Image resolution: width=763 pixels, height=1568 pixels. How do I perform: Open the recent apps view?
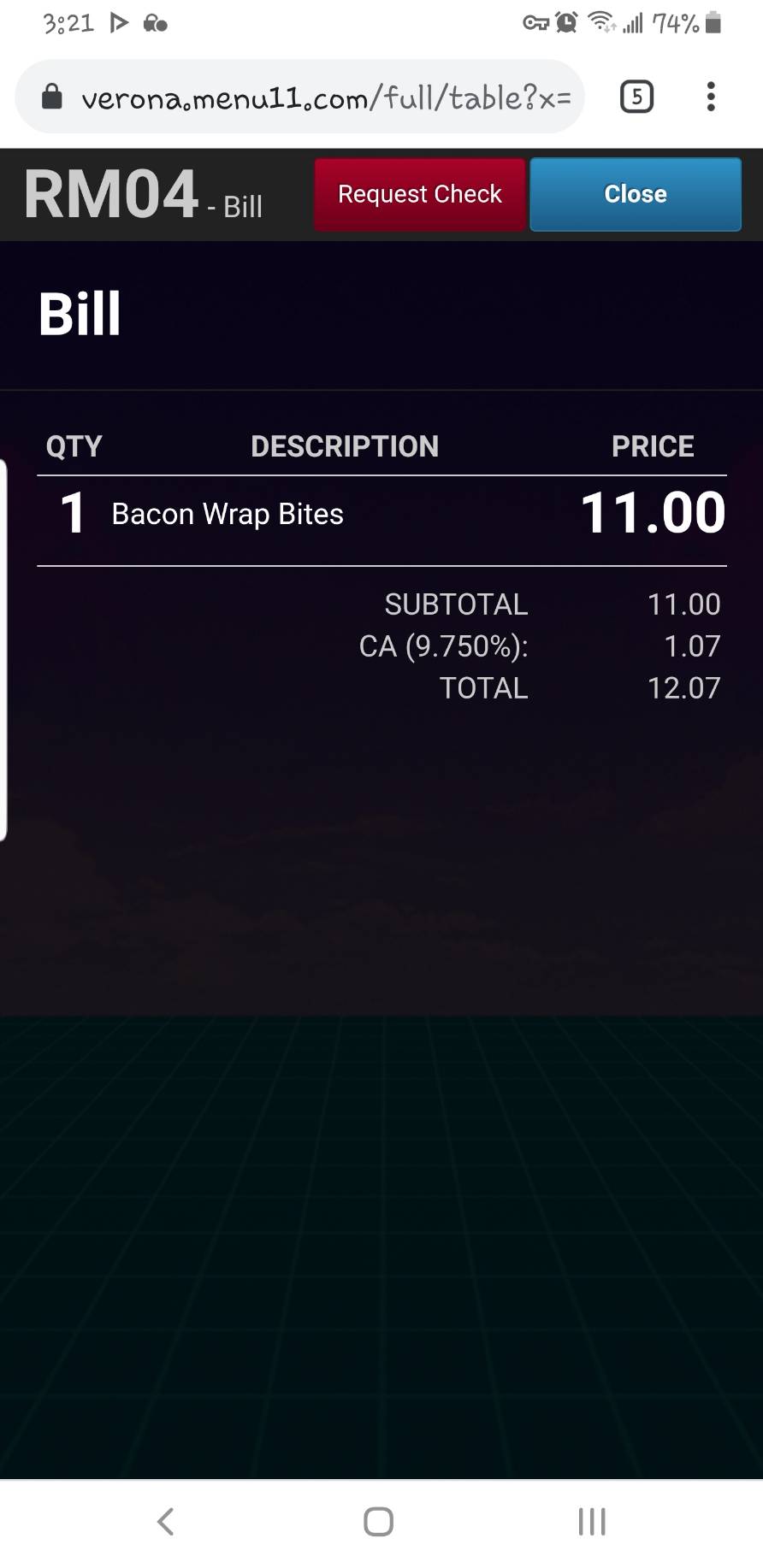coord(592,1521)
